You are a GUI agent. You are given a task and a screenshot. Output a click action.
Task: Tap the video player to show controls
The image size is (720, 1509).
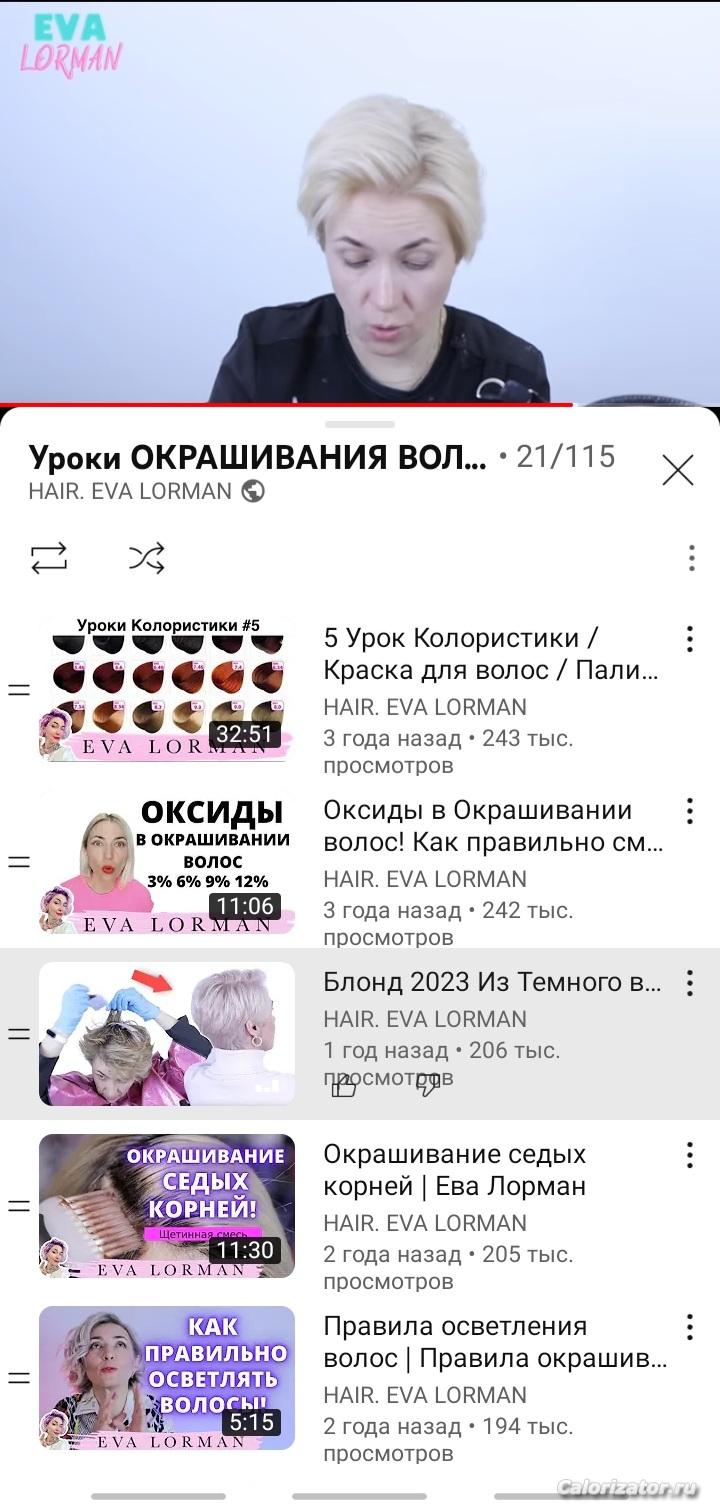tap(360, 202)
